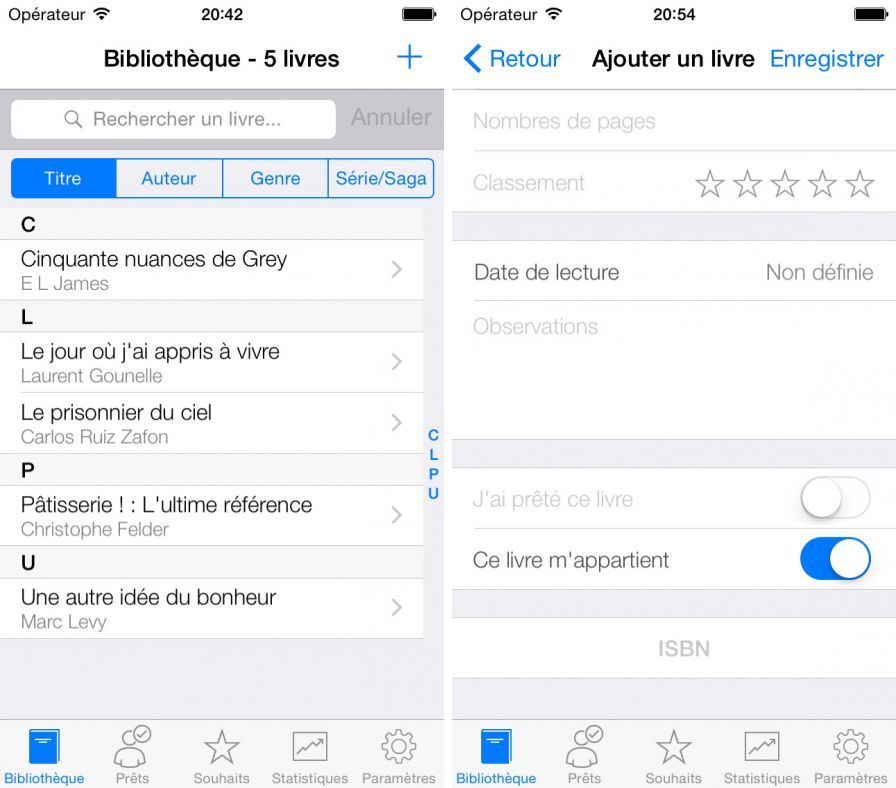Screen dimensions: 896x788
Task: Open Pâtisserie ! : L'ultime référence
Action: pos(210,516)
